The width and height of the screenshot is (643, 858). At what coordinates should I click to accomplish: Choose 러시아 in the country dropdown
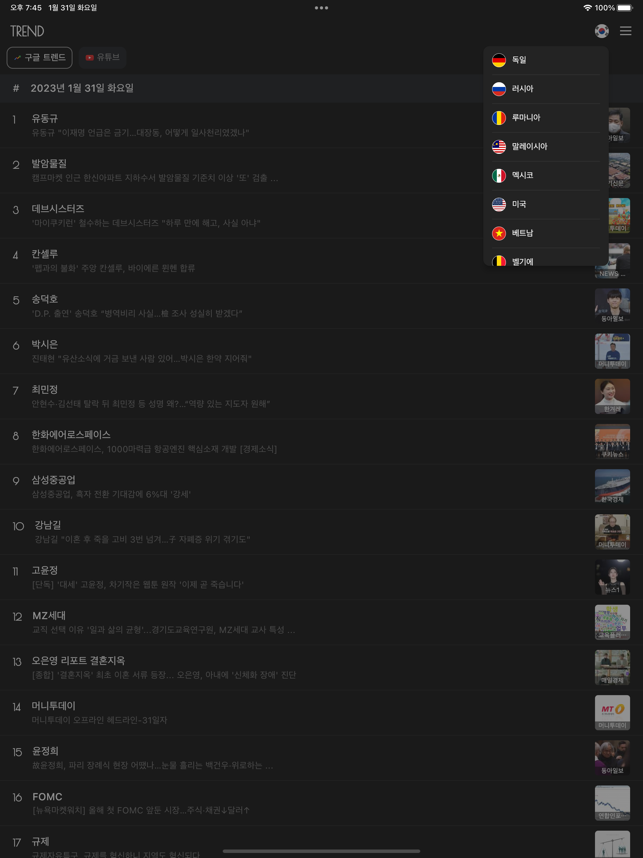(545, 89)
